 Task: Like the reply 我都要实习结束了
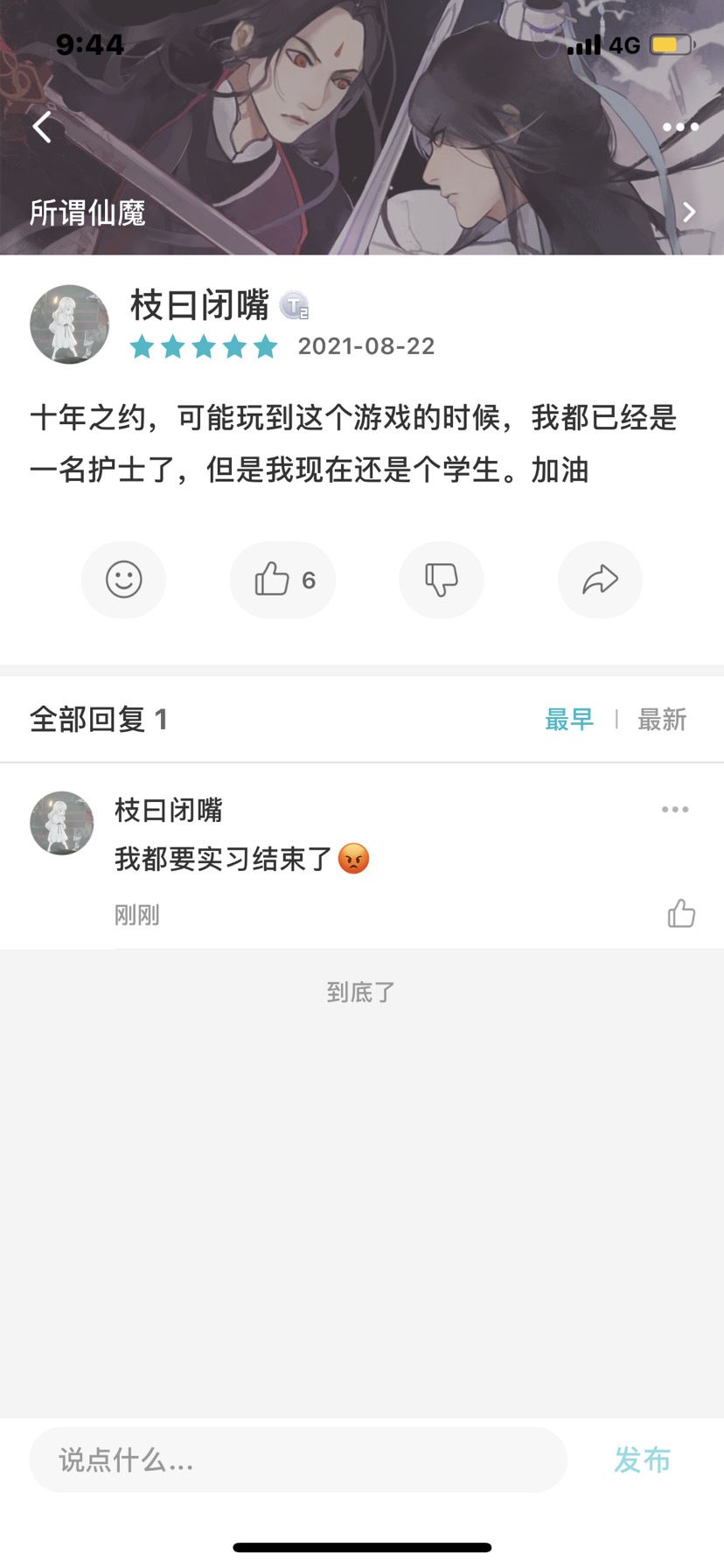coord(681,914)
